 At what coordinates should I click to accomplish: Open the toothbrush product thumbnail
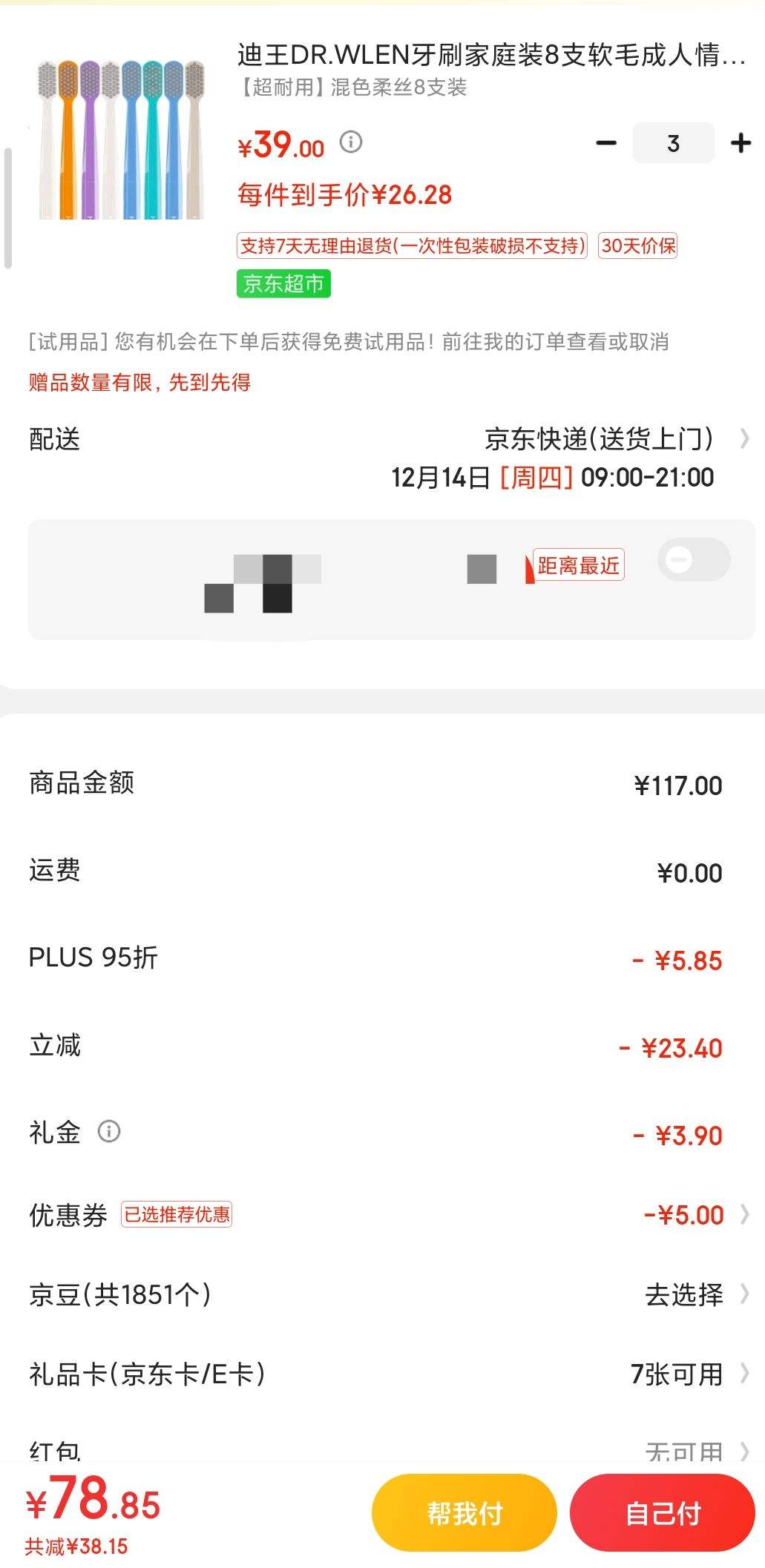(x=122, y=140)
